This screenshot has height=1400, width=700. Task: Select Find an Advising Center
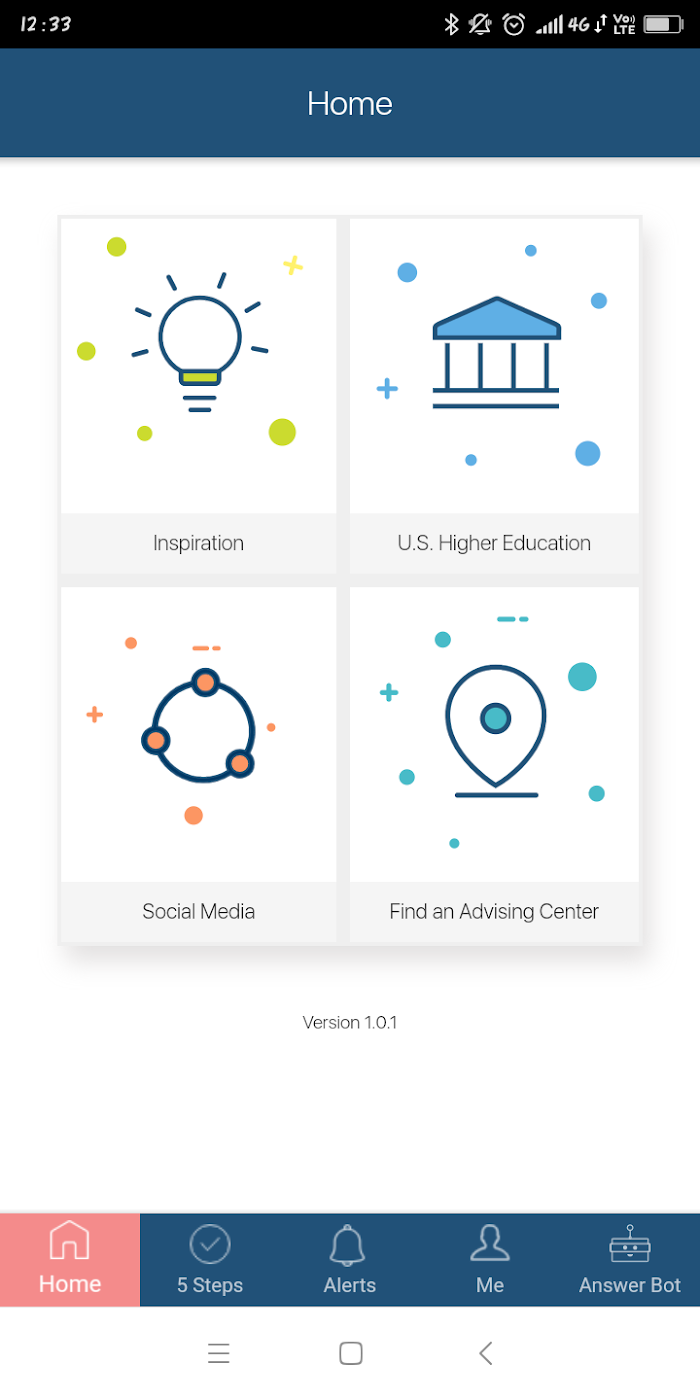pyautogui.click(x=494, y=764)
